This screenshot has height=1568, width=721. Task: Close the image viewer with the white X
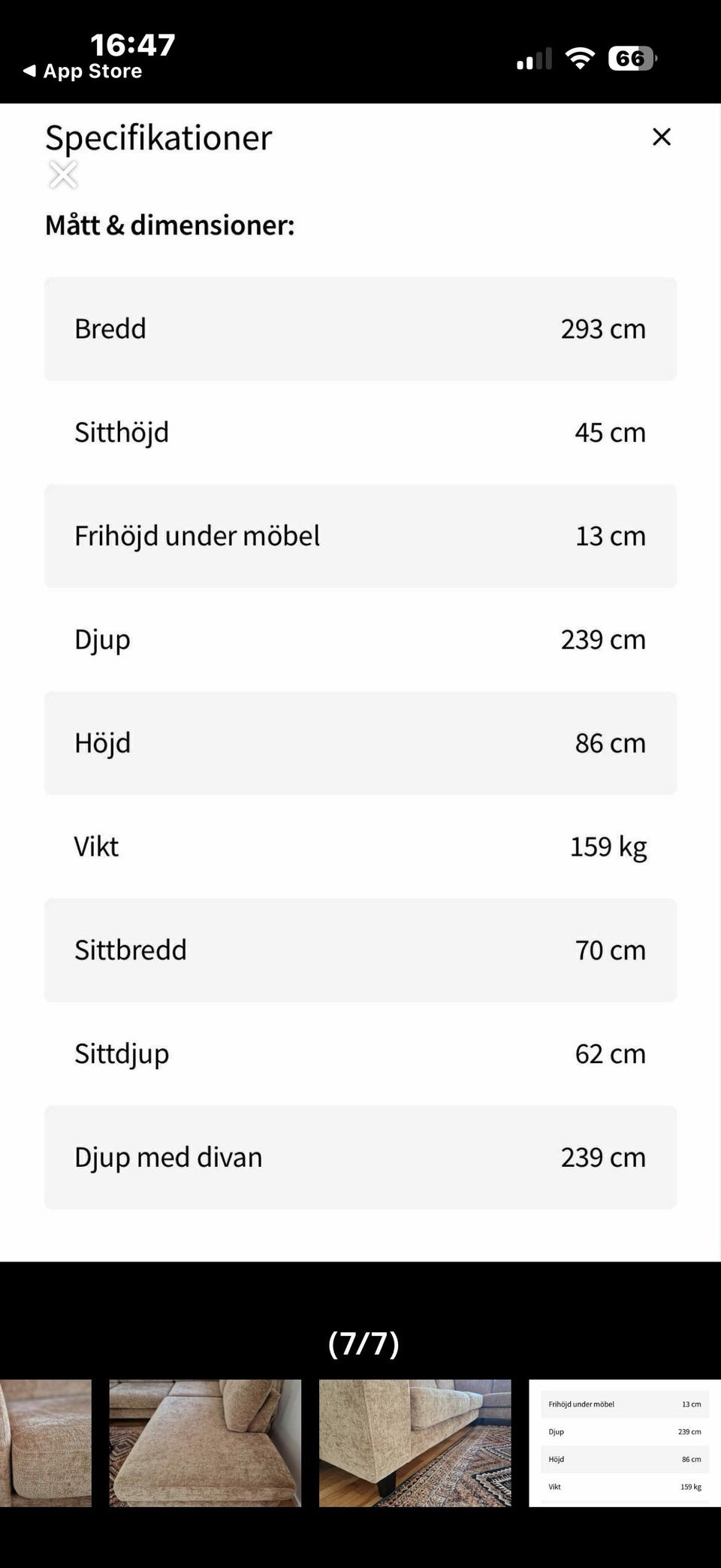[63, 175]
